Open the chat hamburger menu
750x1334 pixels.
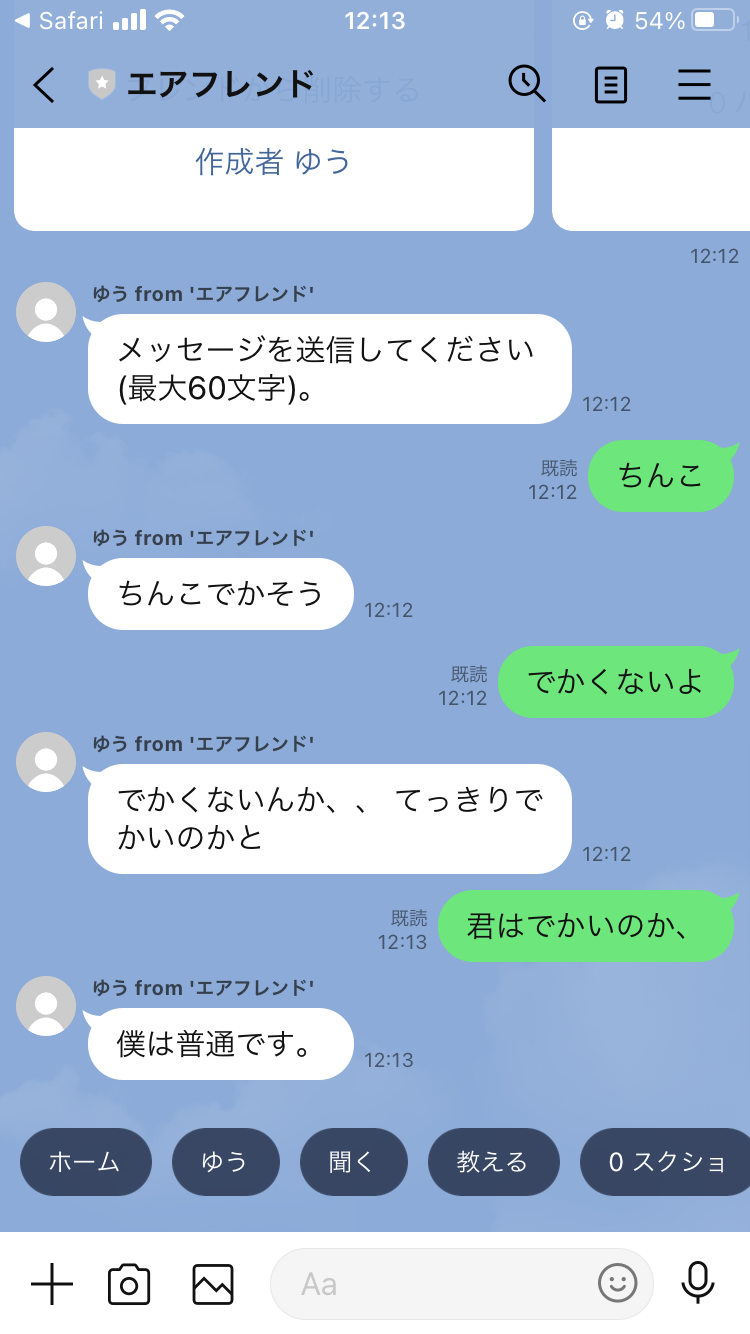click(694, 85)
